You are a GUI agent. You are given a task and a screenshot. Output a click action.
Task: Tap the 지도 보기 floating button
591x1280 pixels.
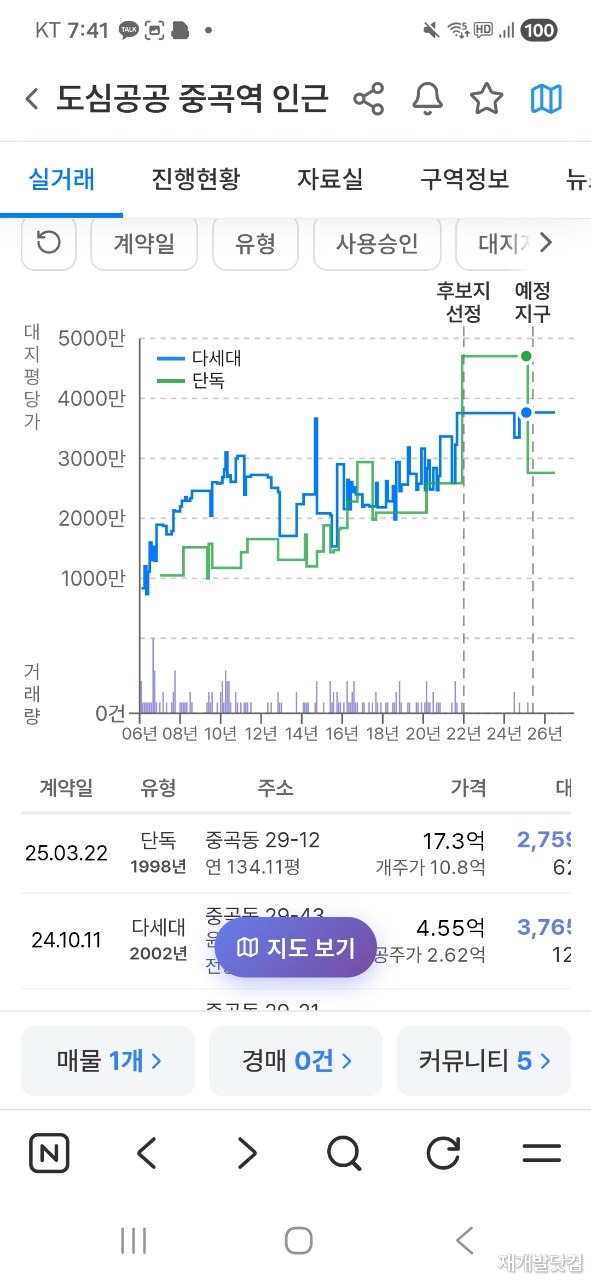coord(295,947)
